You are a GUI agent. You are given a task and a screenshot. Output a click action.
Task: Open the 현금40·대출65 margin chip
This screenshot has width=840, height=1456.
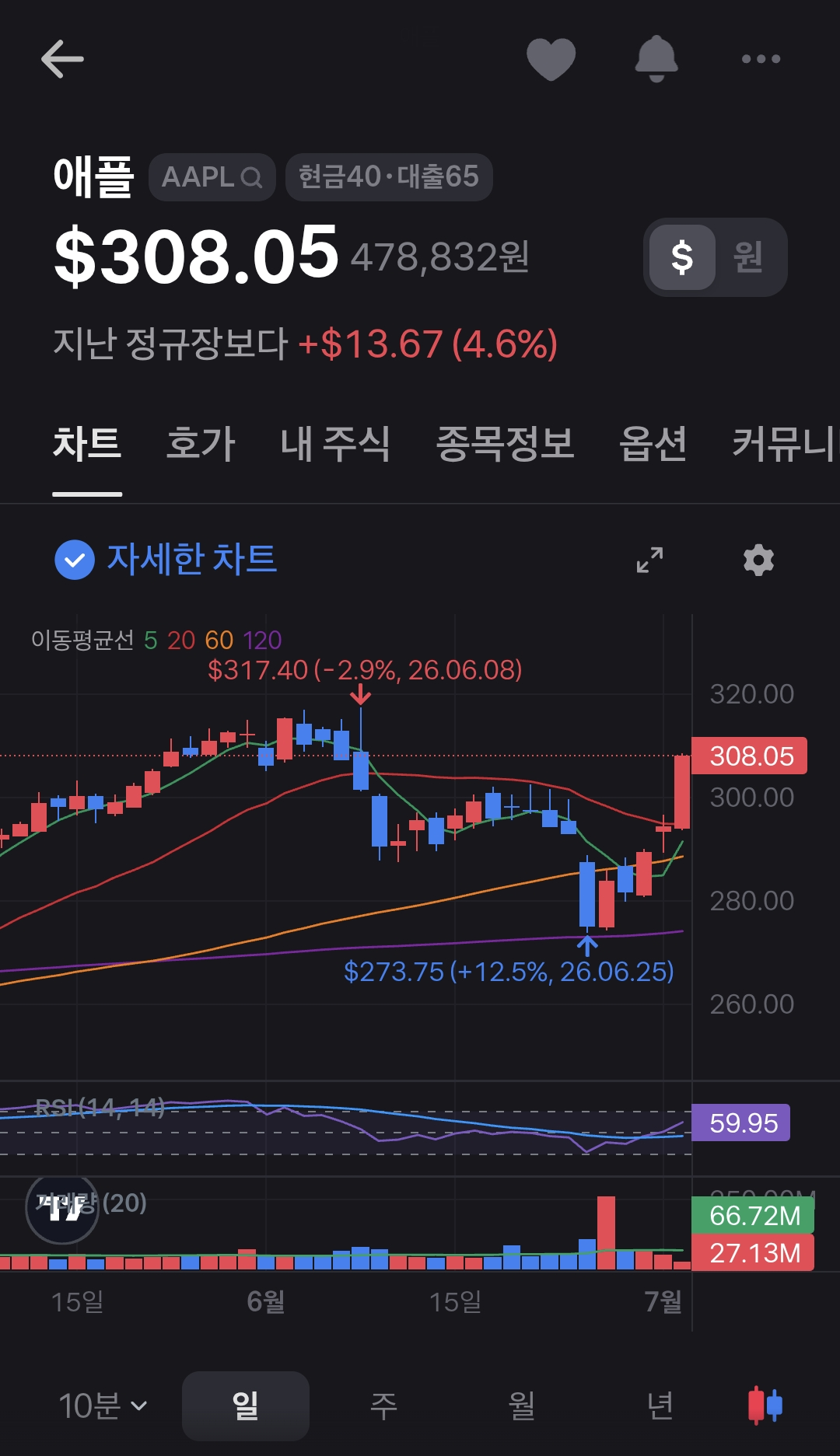coord(389,177)
